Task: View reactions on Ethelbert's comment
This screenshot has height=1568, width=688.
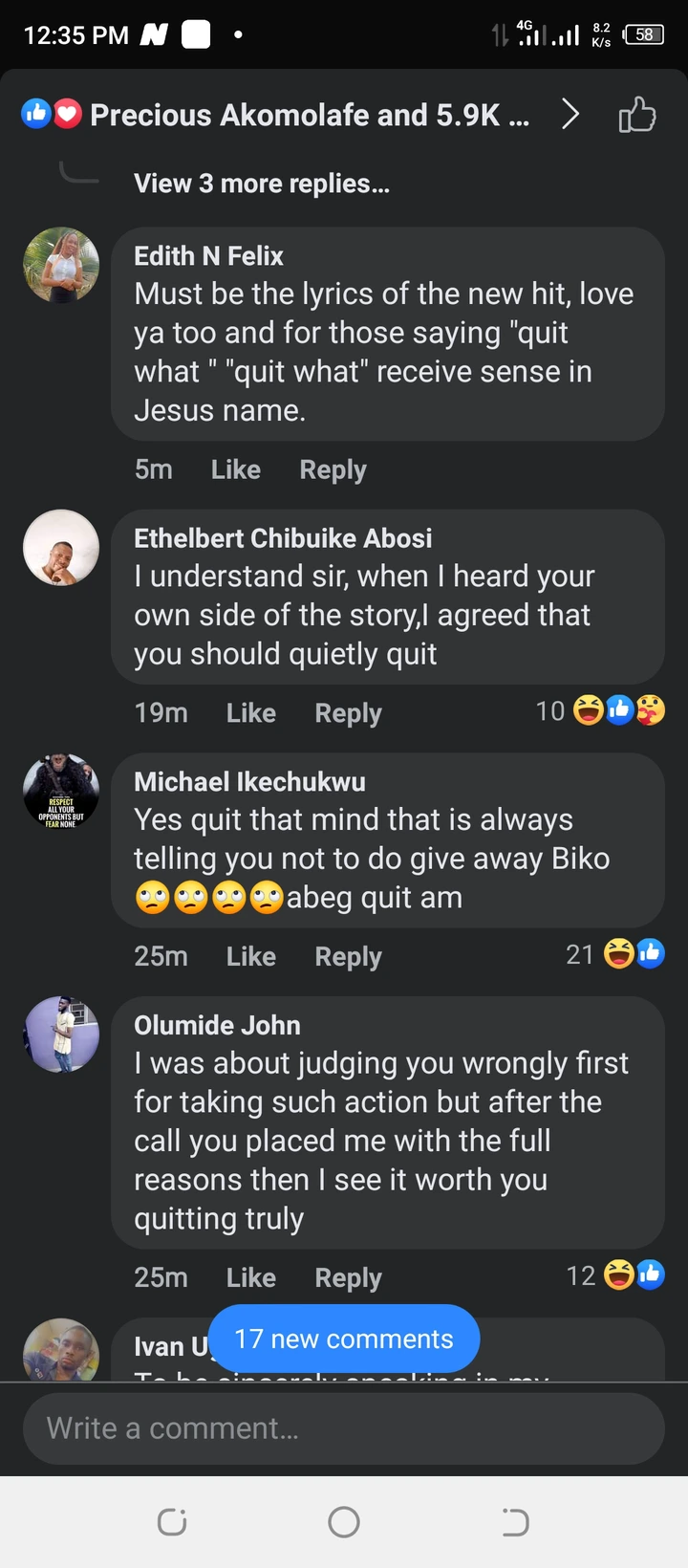Action: tap(600, 710)
